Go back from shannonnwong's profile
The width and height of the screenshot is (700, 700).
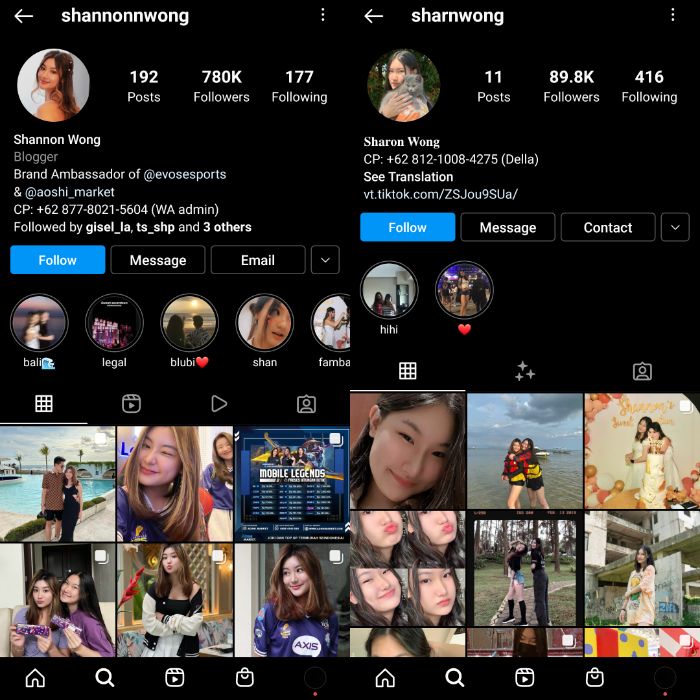pyautogui.click(x=24, y=16)
